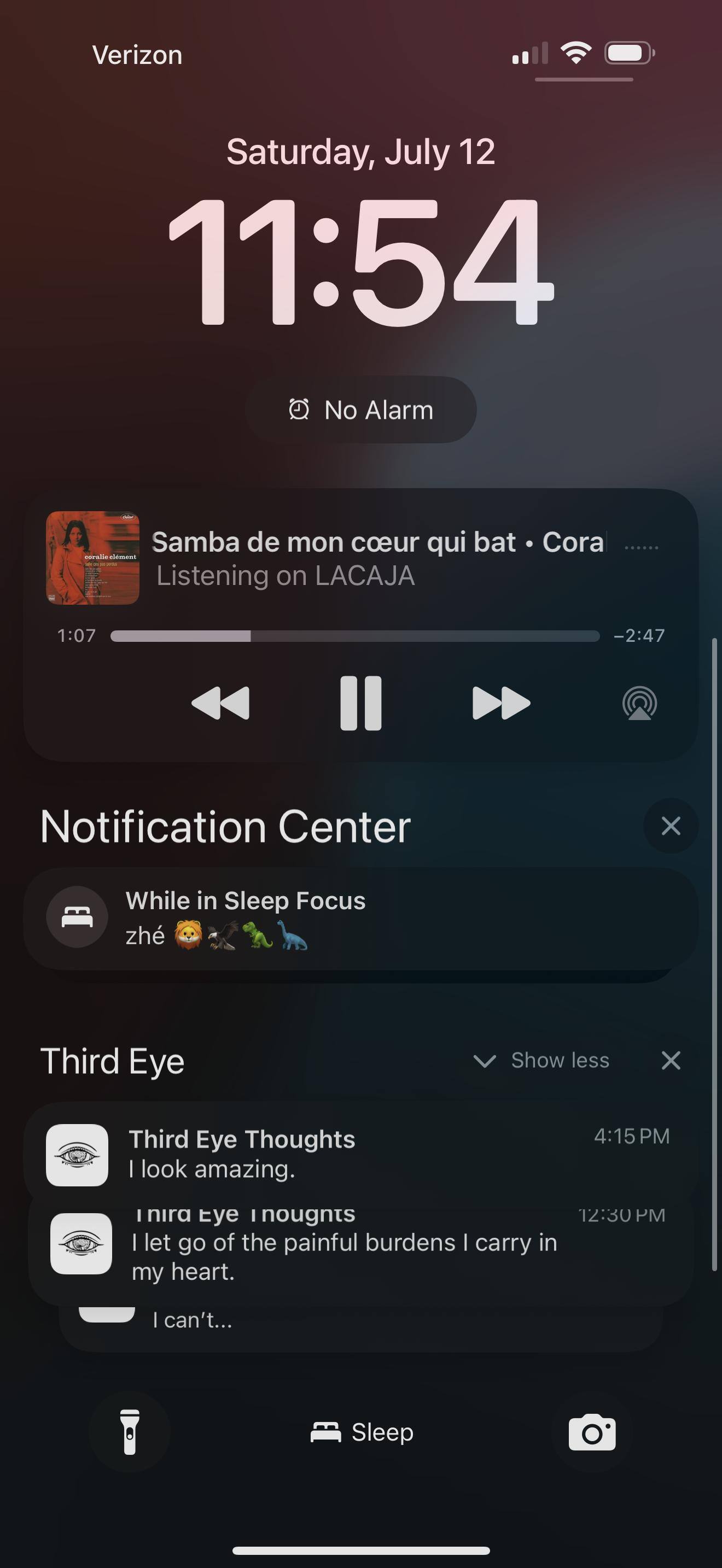This screenshot has width=722, height=1568.
Task: Turn on the flashlight
Action: coord(129,1432)
